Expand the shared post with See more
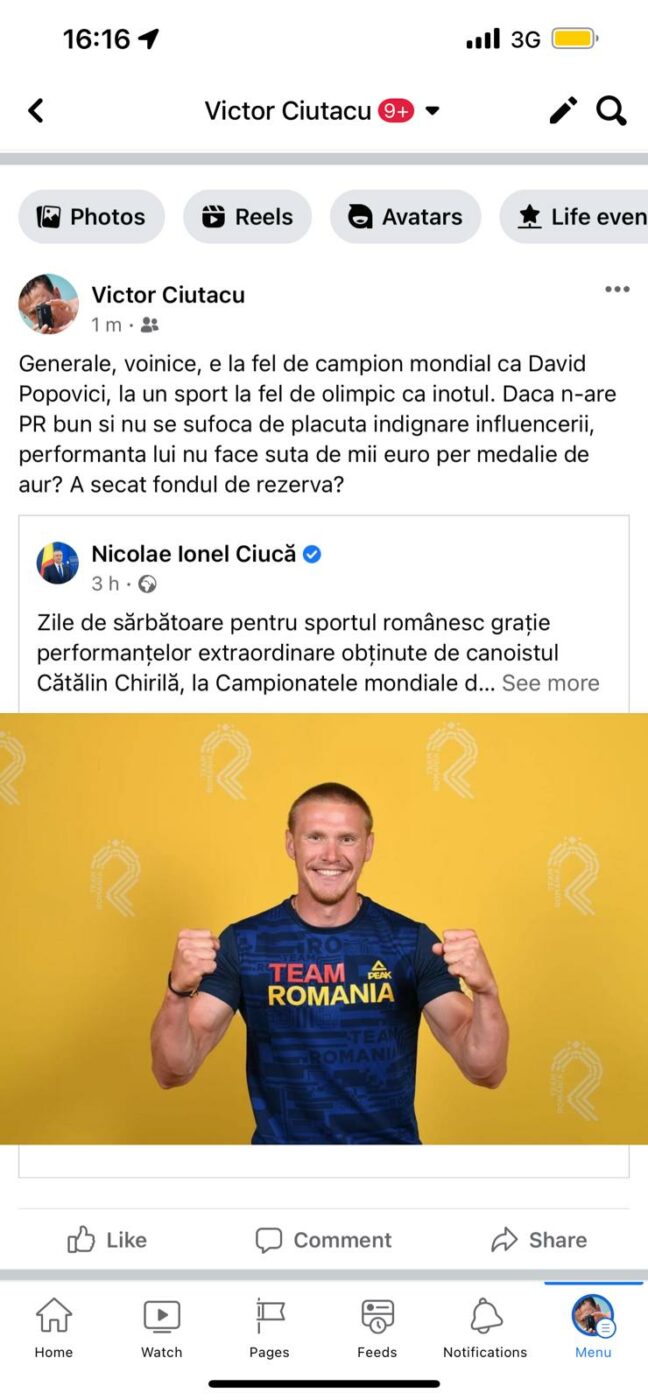The image size is (648, 1400). click(x=550, y=683)
